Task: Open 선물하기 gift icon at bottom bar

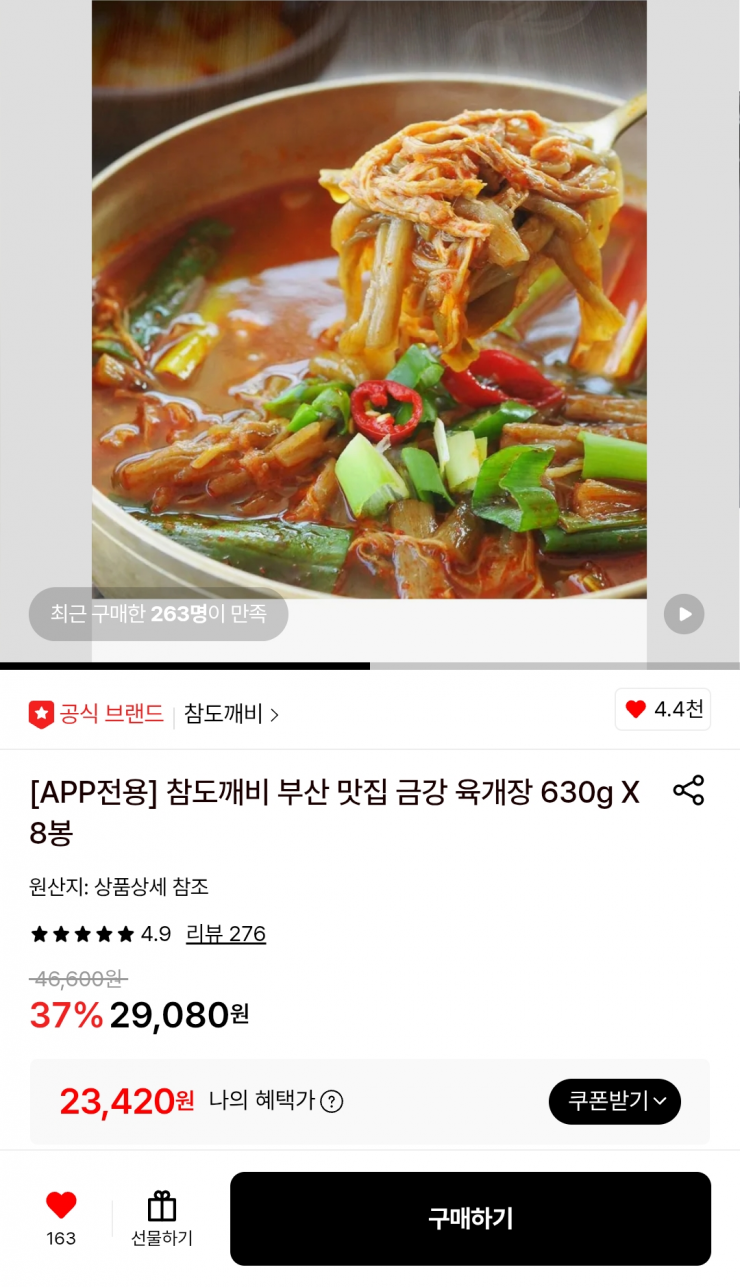Action: 160,1210
